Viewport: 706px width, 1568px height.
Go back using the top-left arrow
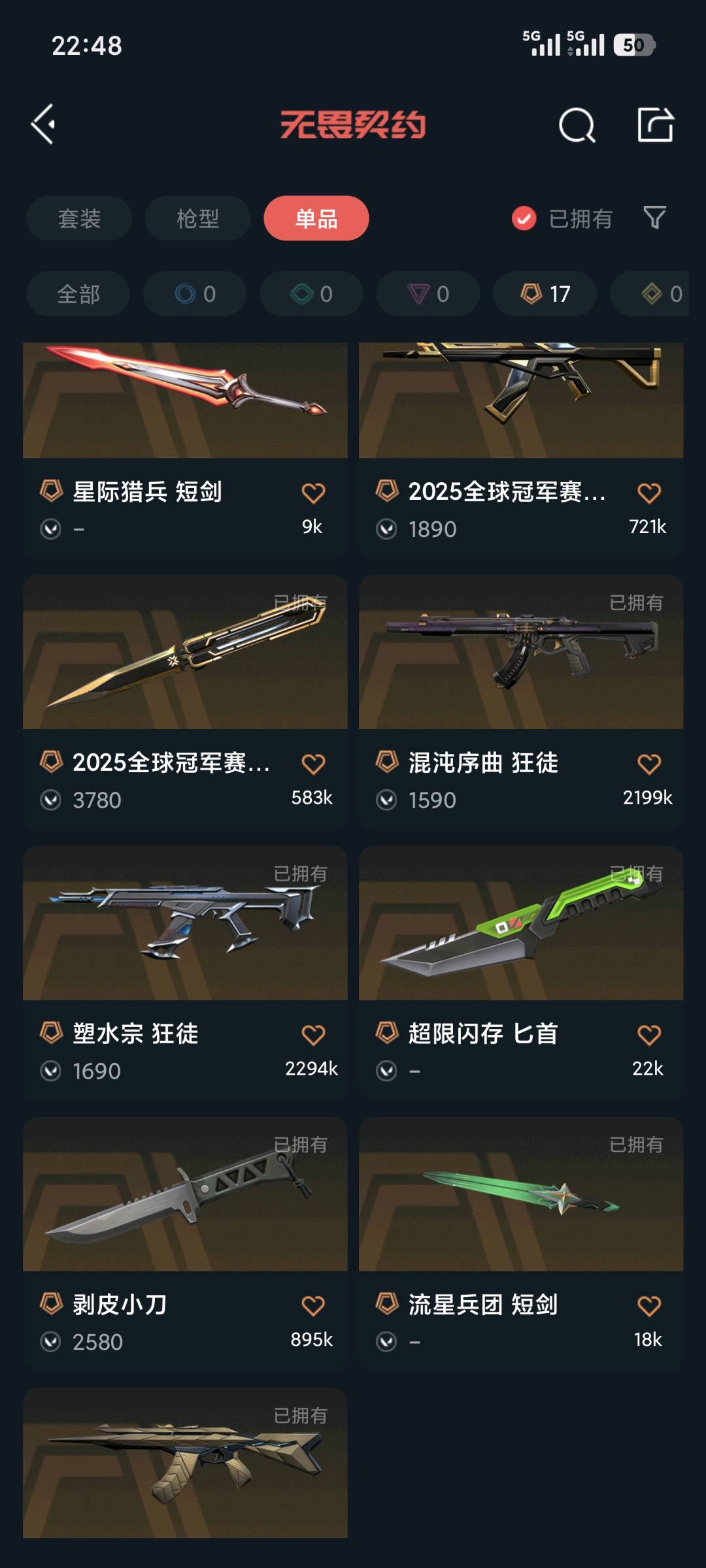coord(43,124)
